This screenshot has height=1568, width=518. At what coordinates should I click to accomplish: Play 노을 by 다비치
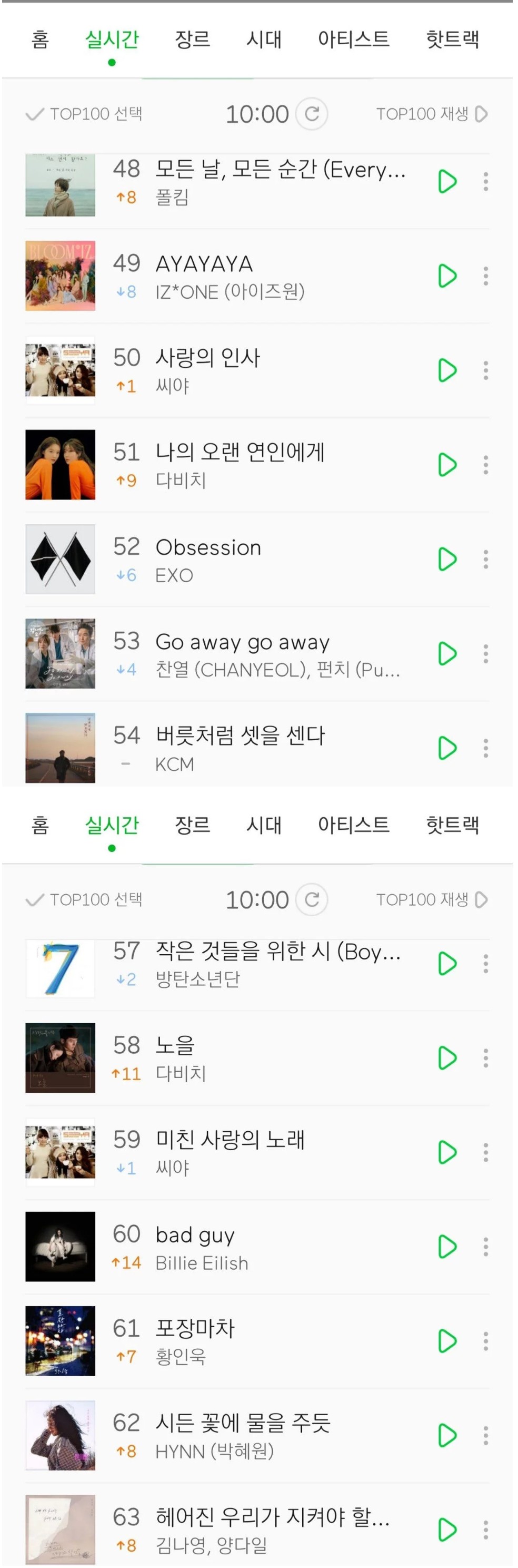click(447, 1057)
